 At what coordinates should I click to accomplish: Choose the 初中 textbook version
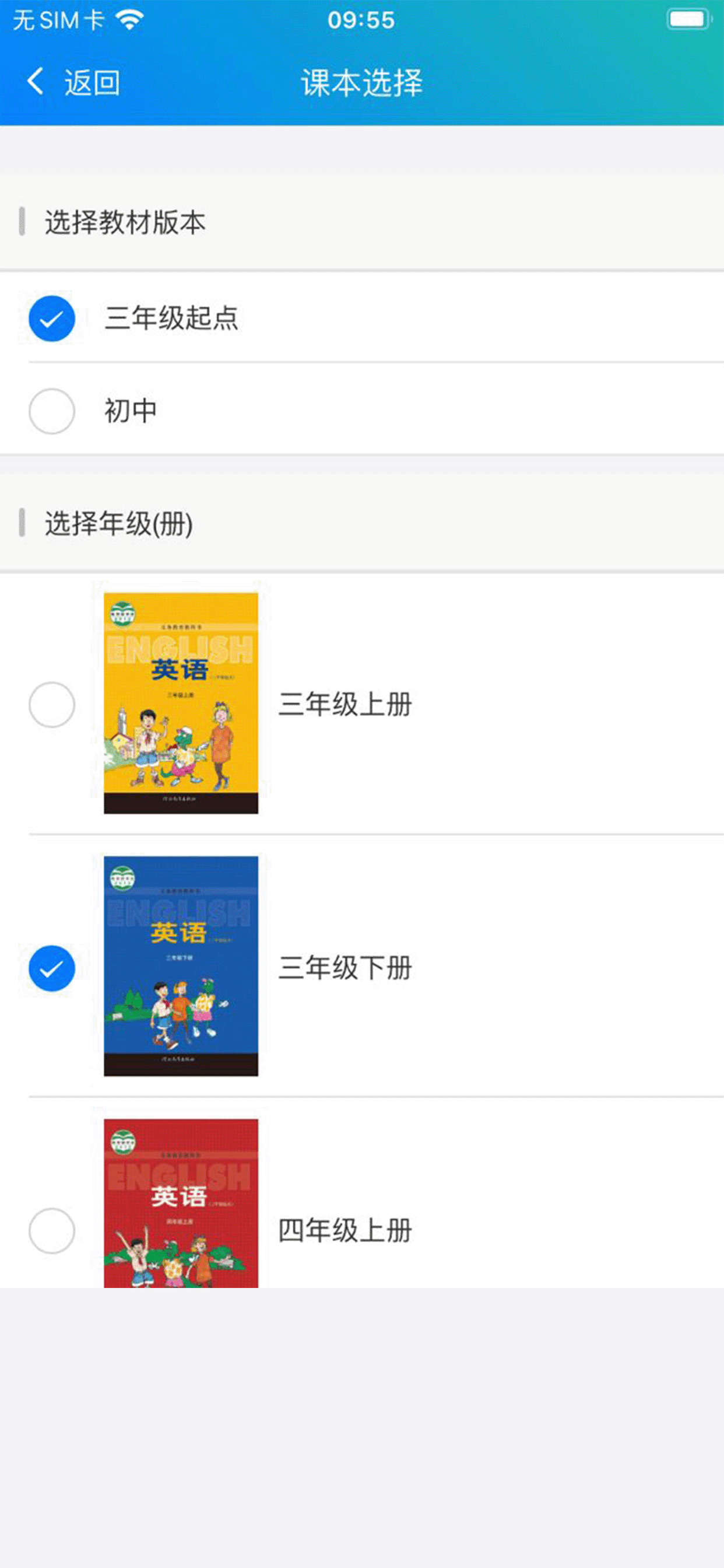point(362,411)
